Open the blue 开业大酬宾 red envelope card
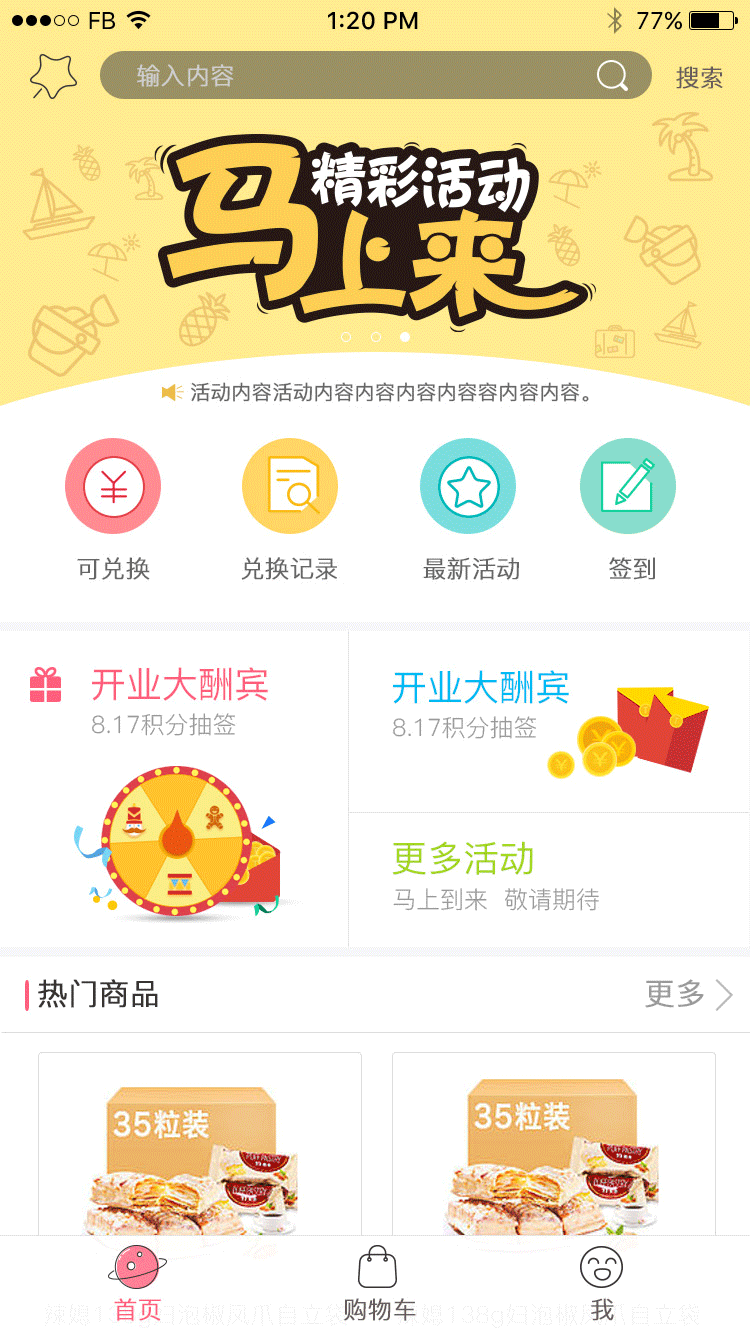This screenshot has height=1334, width=750. [549, 722]
